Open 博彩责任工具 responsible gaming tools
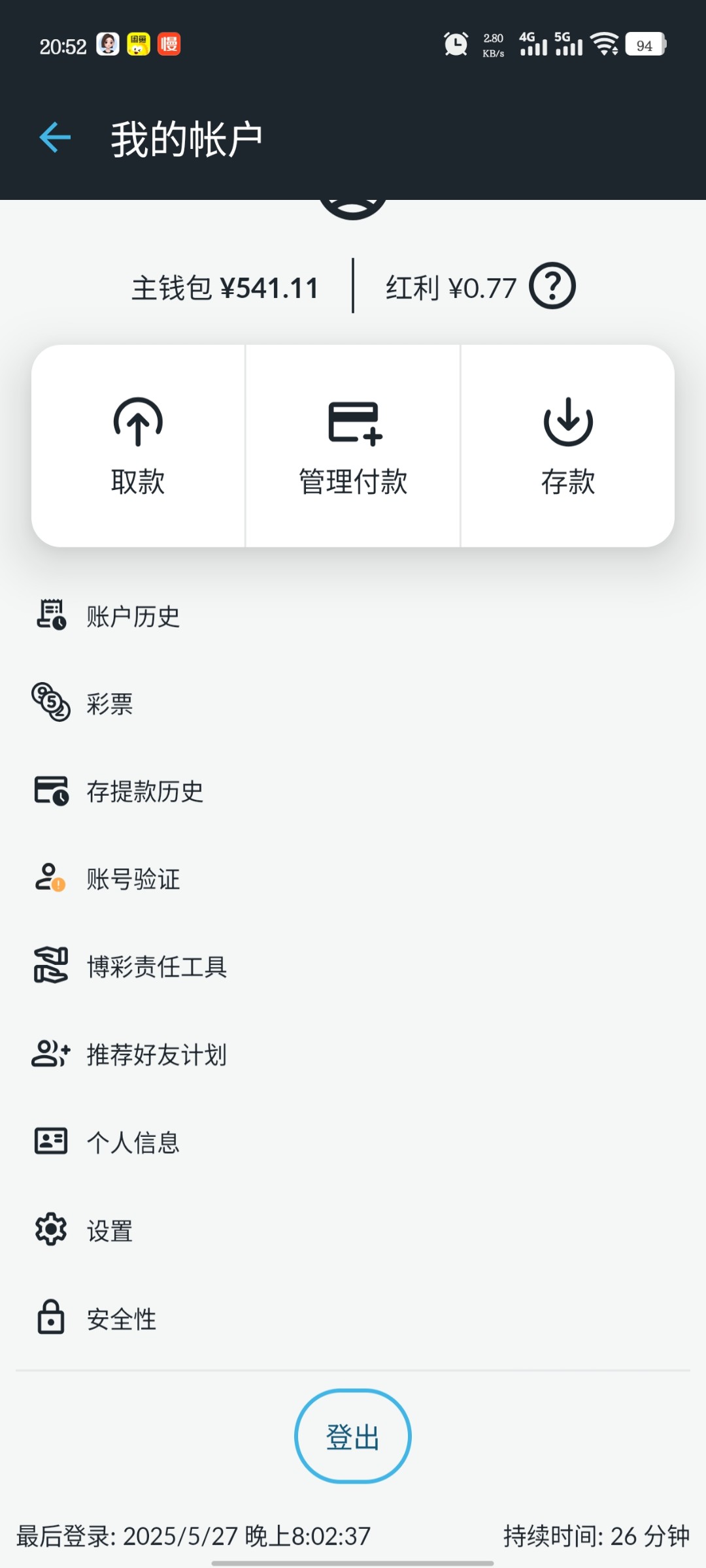This screenshot has height=1568, width=706. pyautogui.click(x=156, y=966)
